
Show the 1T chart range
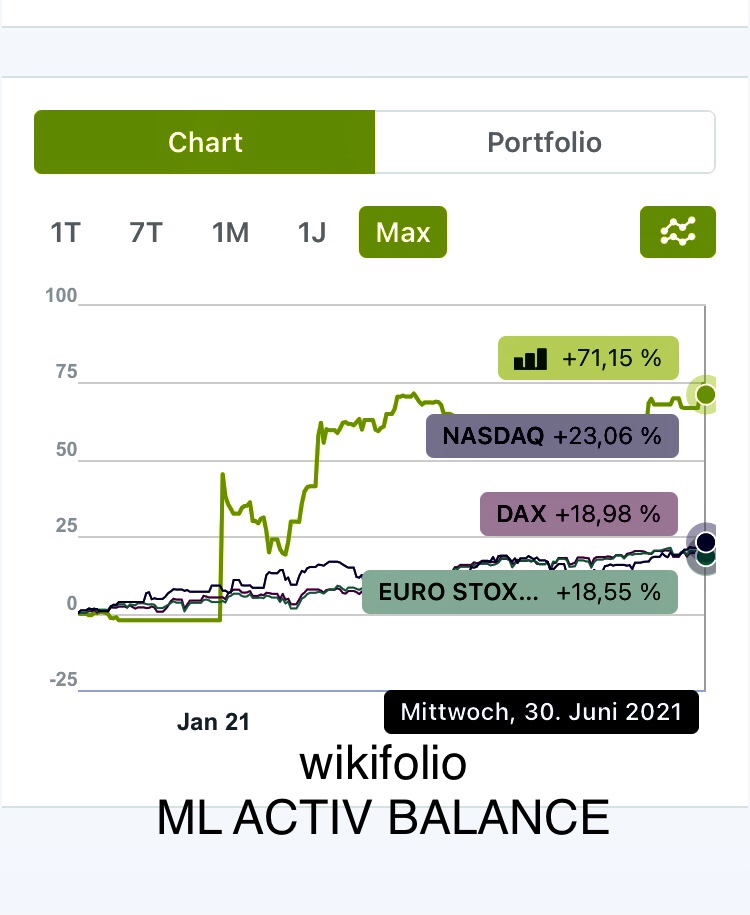coord(65,233)
